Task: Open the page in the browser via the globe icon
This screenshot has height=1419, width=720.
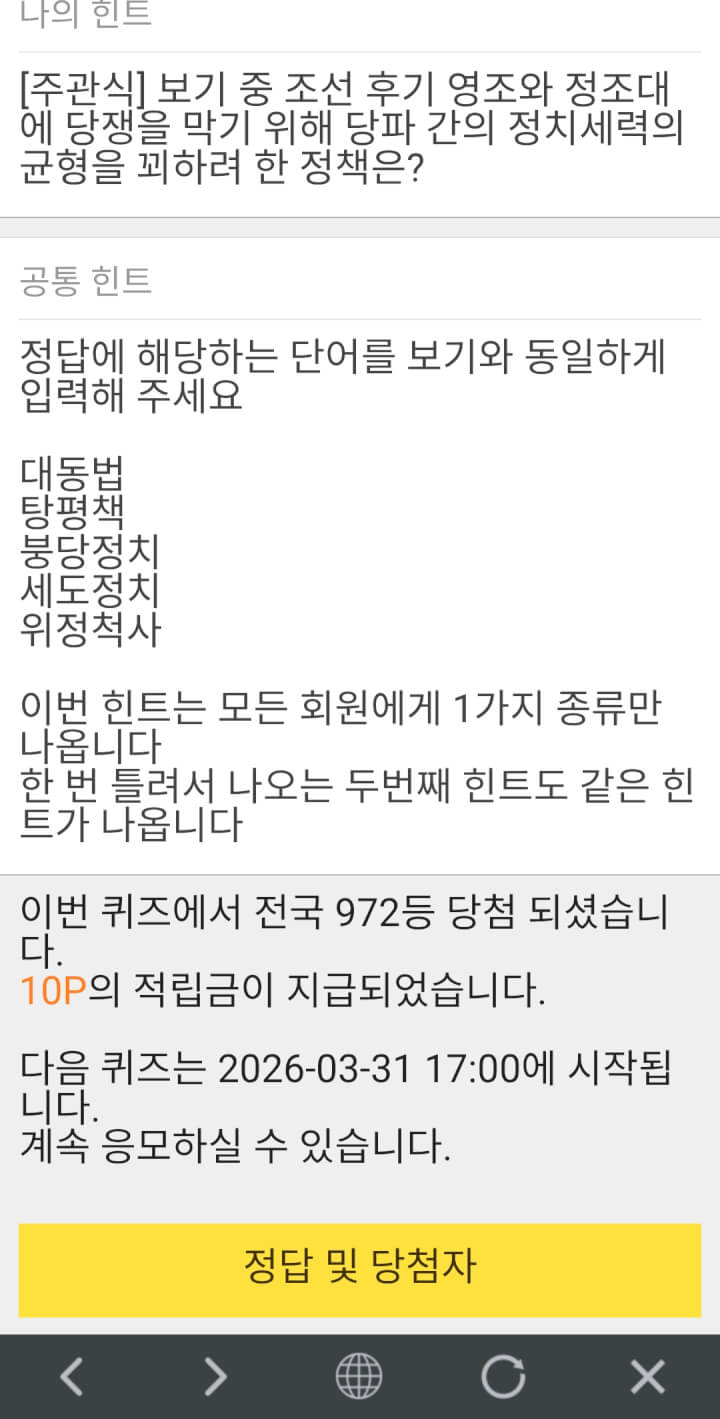Action: click(x=359, y=1378)
